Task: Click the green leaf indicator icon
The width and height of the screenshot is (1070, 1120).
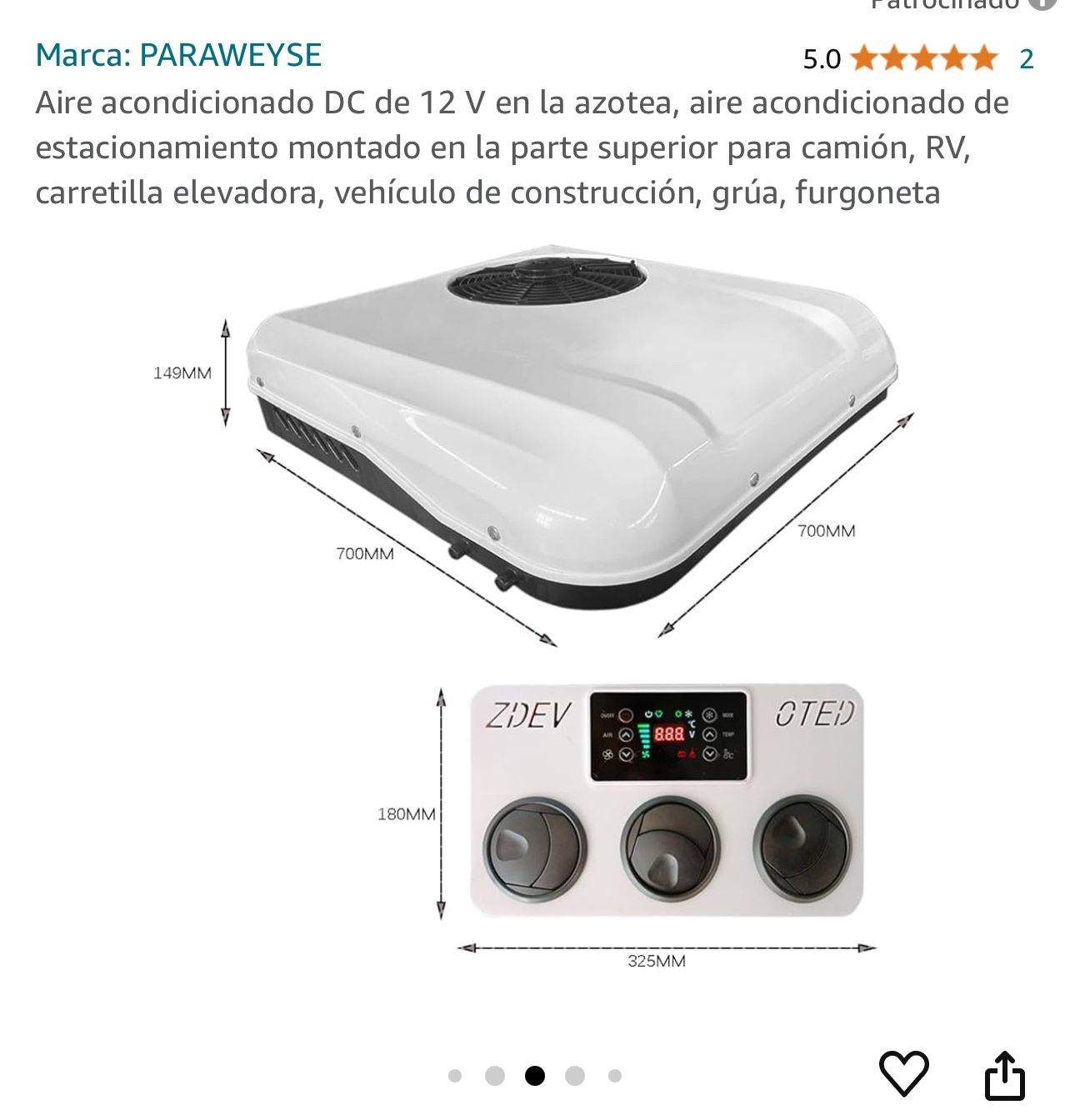Action: coord(659,713)
